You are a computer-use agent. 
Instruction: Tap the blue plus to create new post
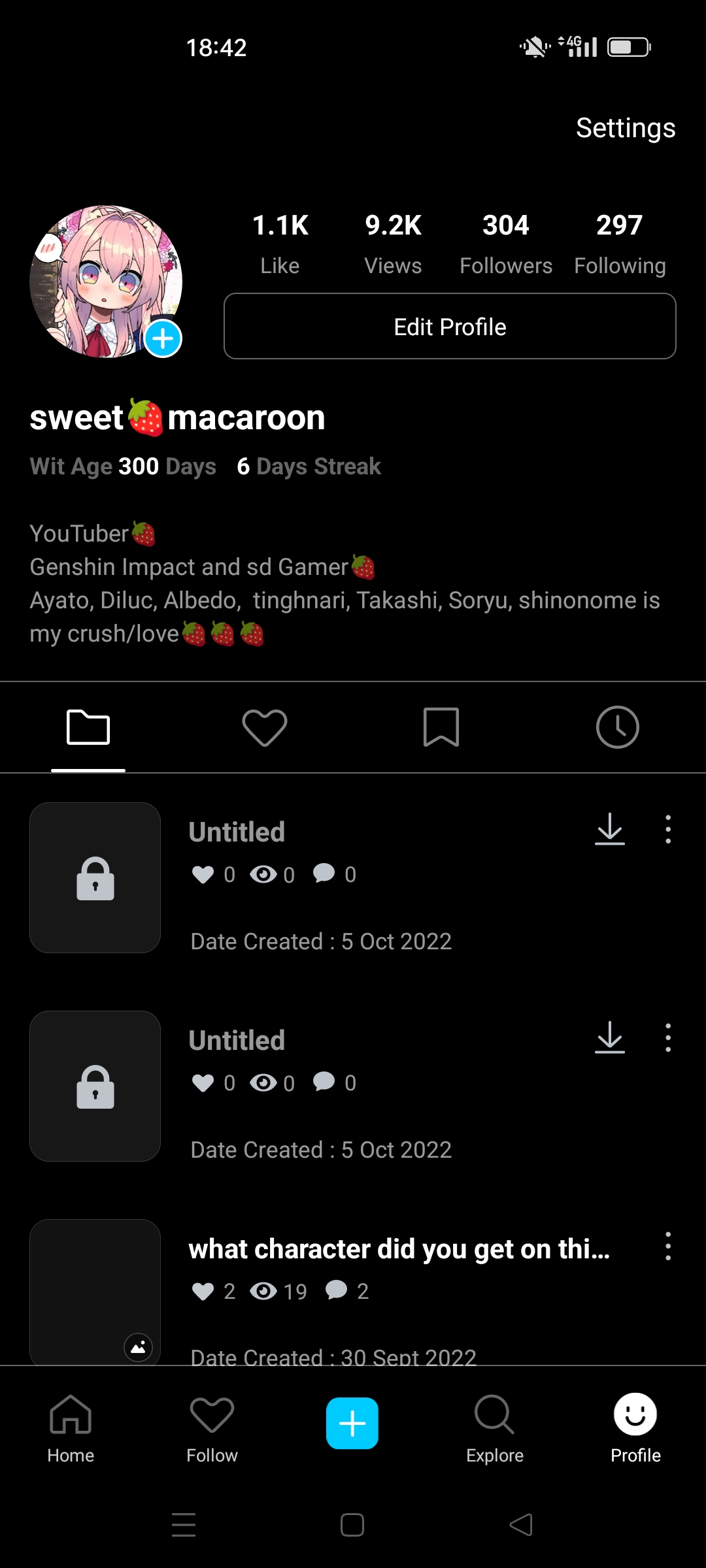coord(352,1423)
